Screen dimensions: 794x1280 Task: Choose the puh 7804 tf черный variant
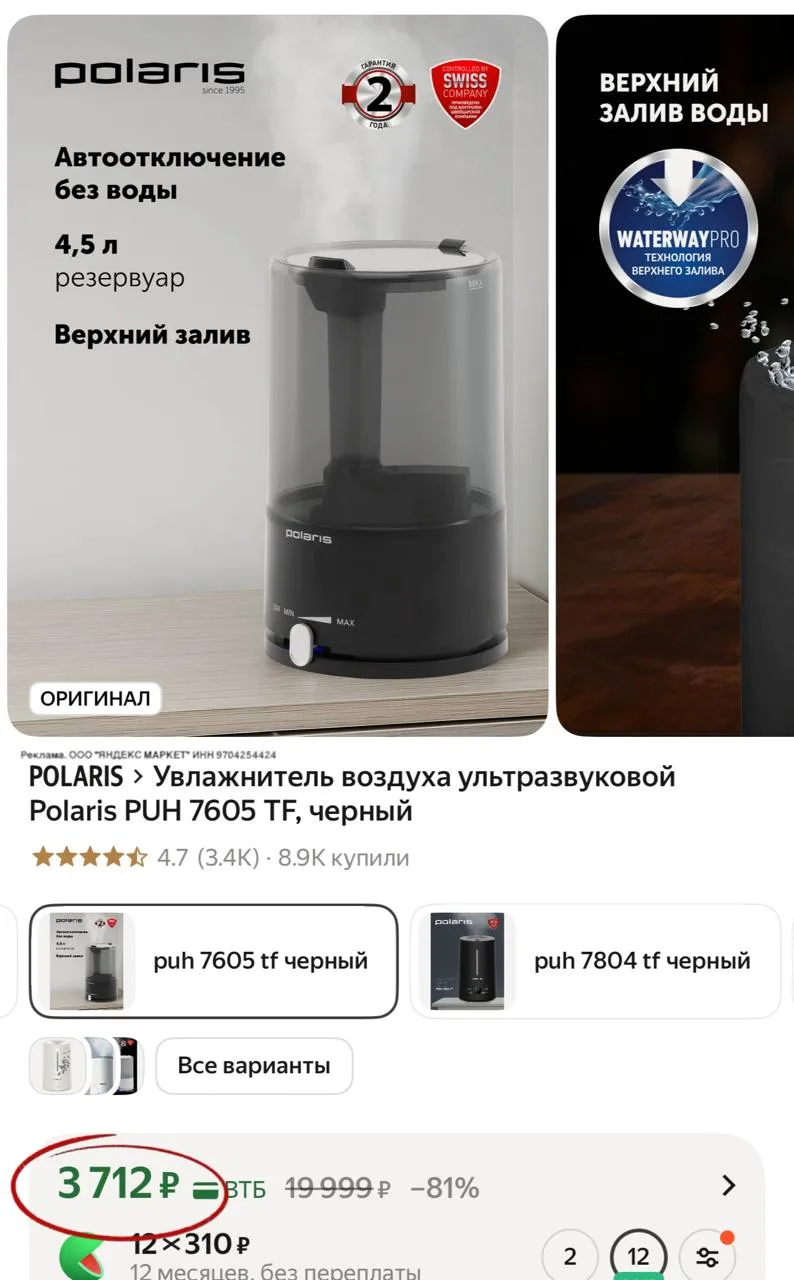tap(595, 961)
